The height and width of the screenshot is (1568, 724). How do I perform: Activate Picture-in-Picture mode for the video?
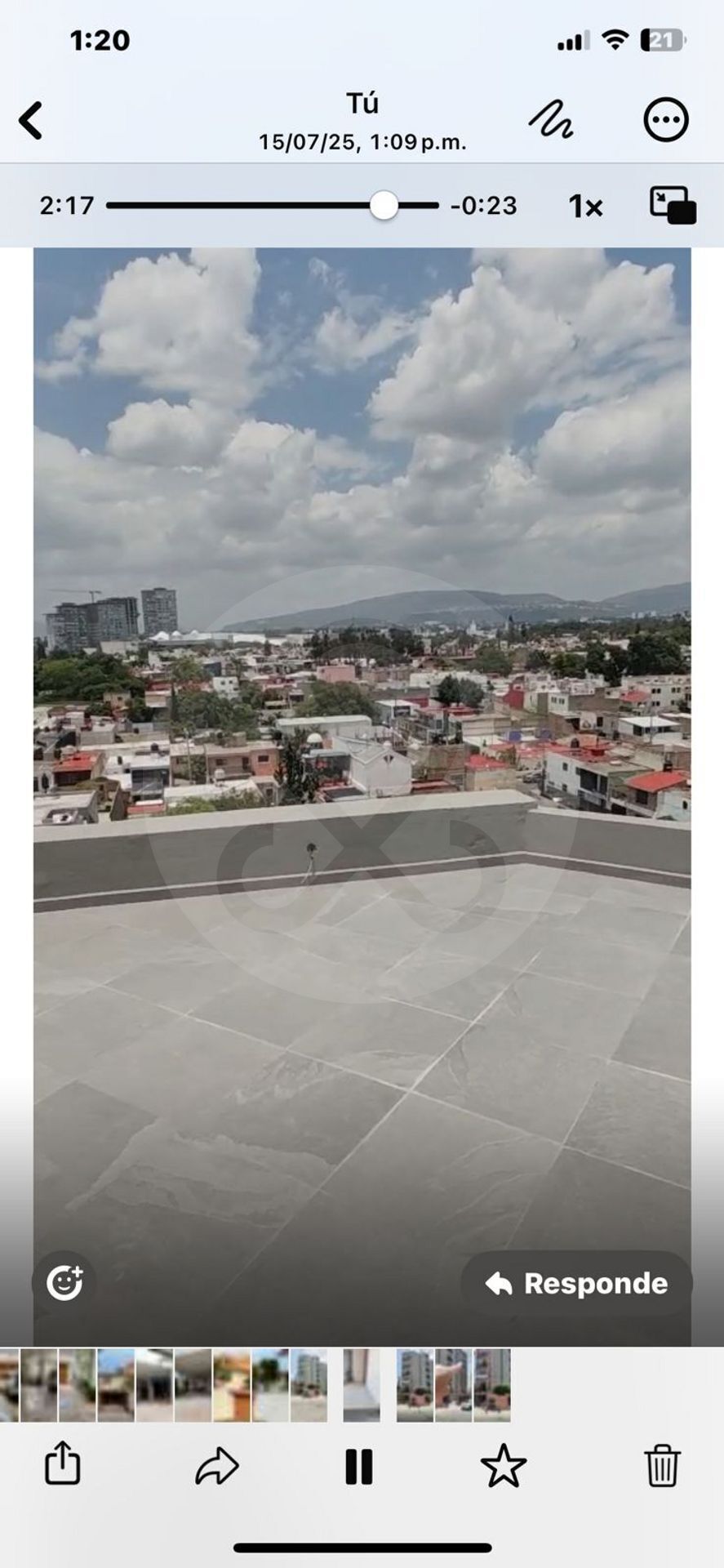coord(671,206)
